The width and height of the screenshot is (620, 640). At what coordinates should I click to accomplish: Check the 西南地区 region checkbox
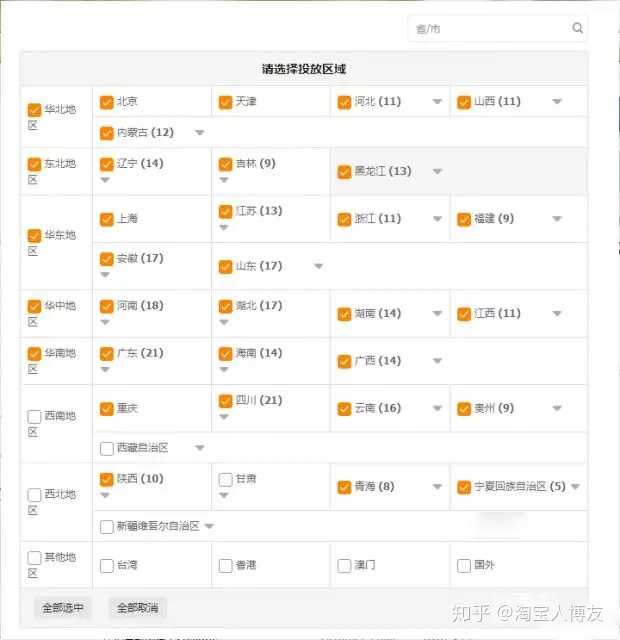coord(34,417)
